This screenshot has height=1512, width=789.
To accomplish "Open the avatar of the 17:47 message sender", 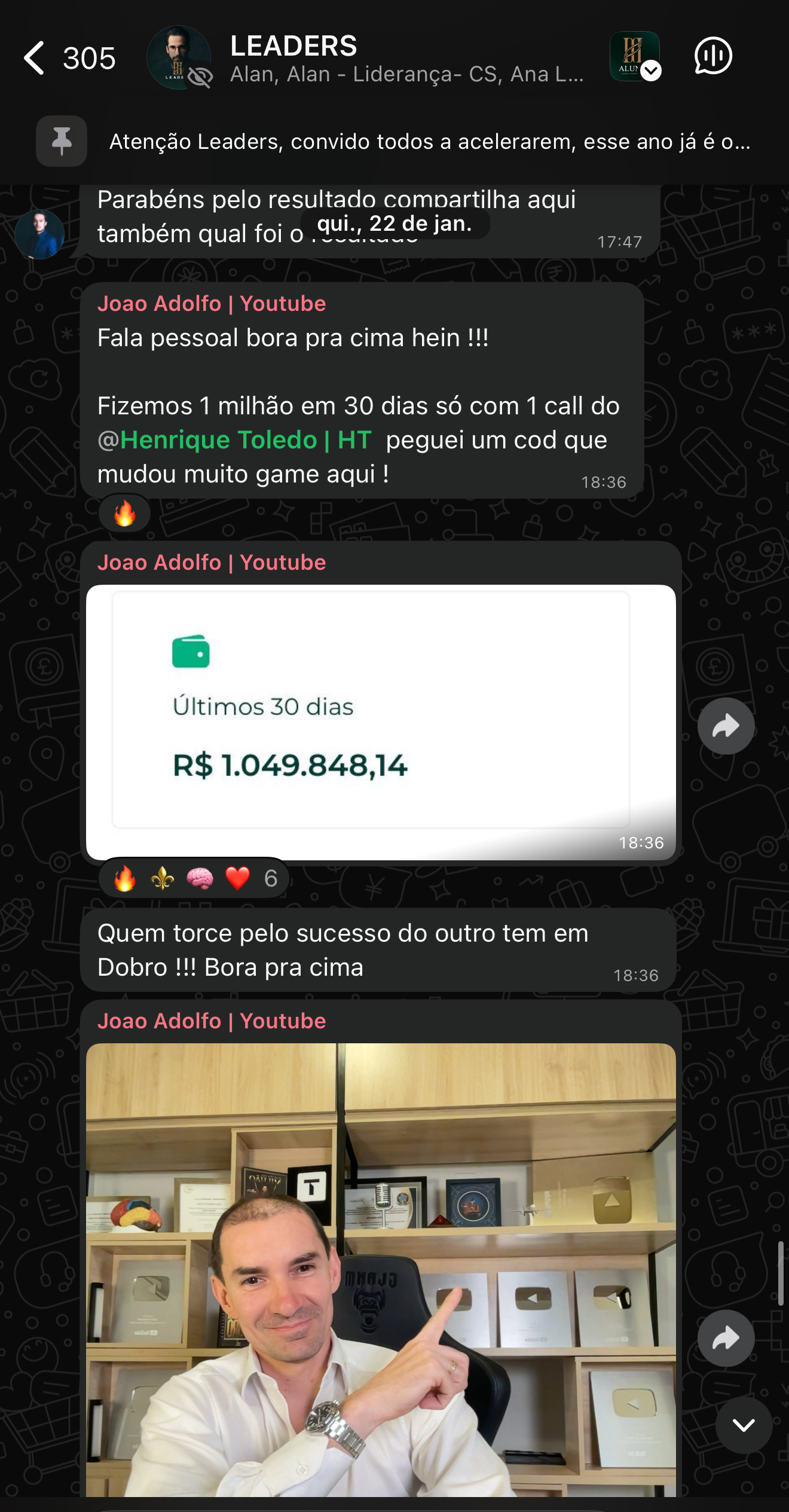I will [x=39, y=234].
